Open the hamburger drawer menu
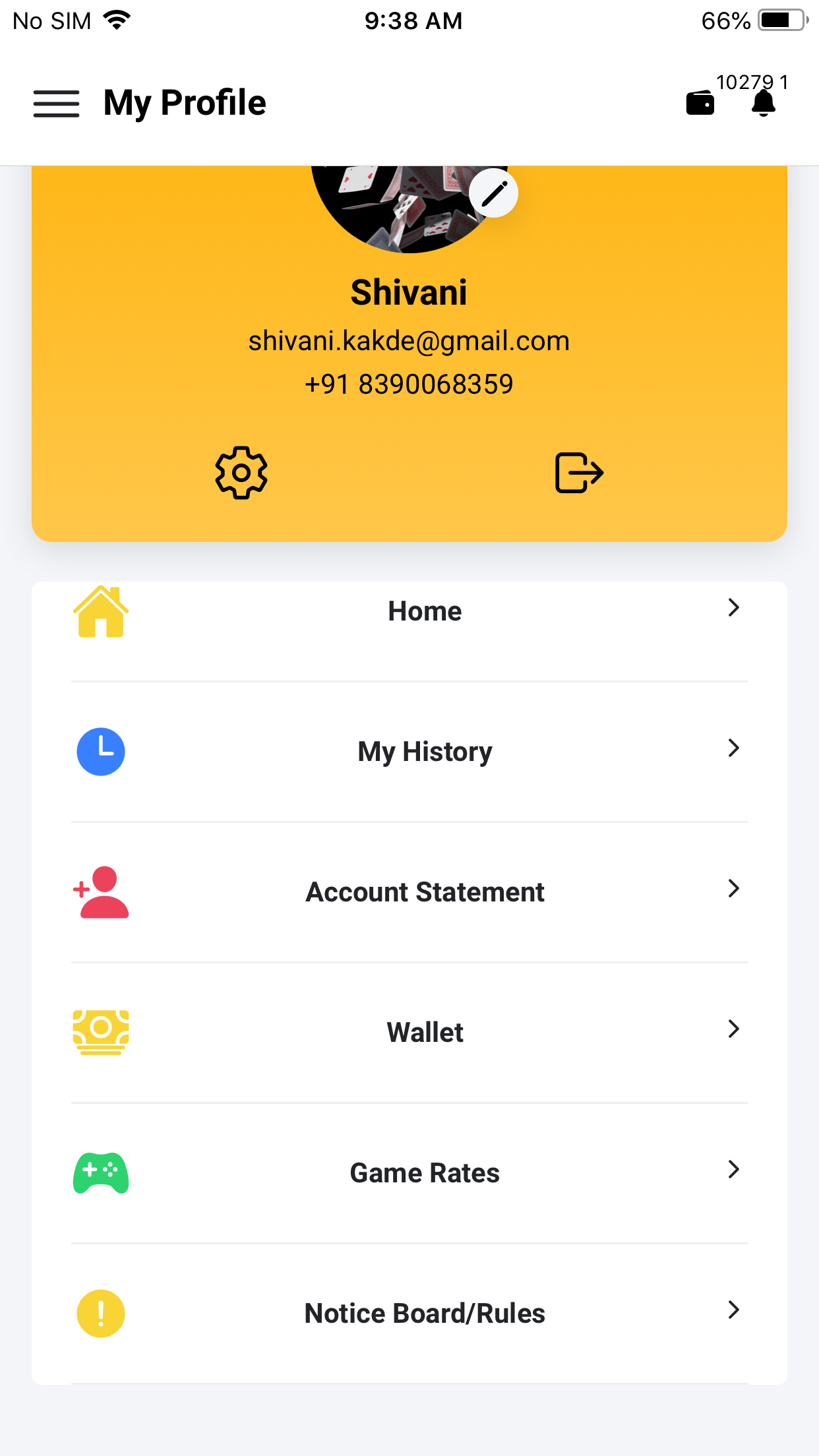Viewport: 819px width, 1456px height. [x=57, y=104]
